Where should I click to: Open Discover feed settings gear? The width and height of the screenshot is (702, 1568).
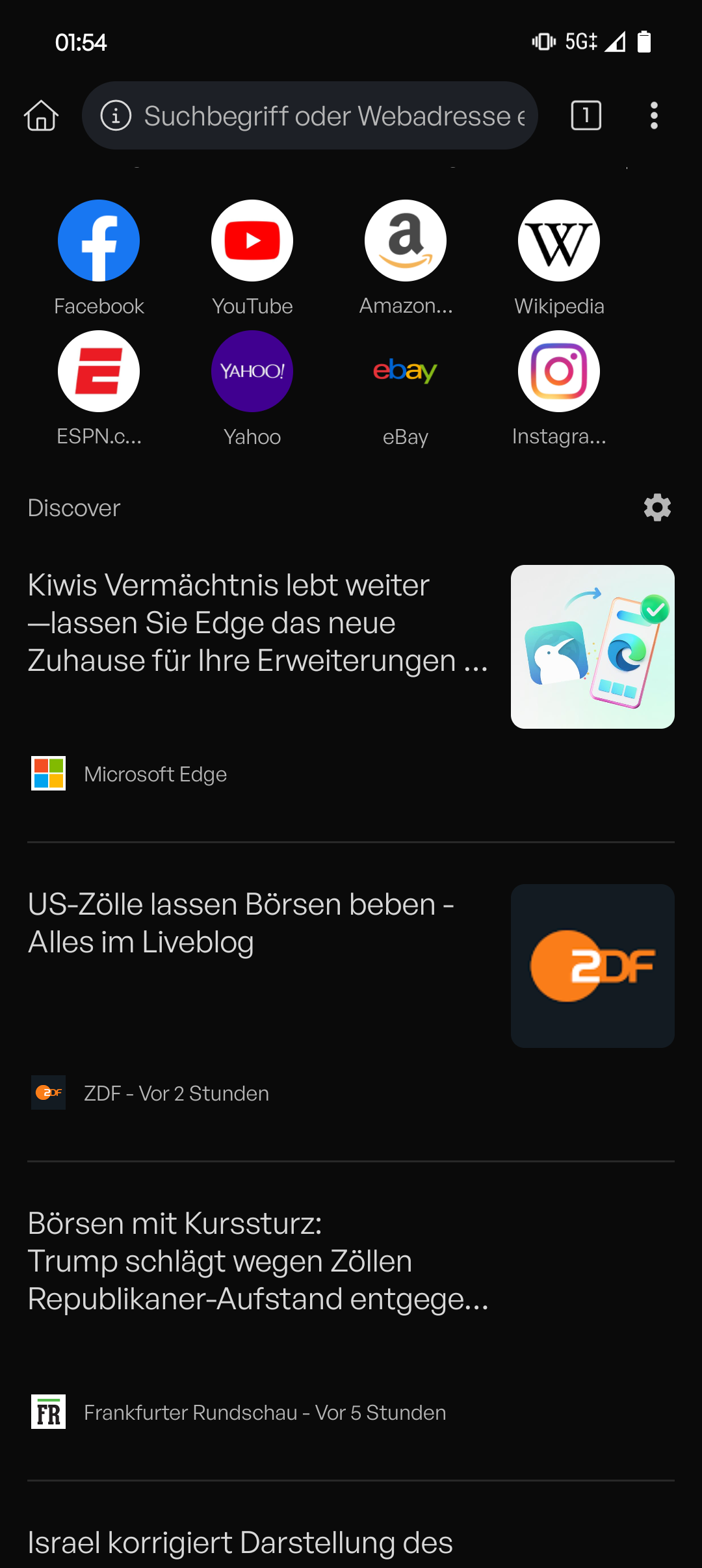657,508
